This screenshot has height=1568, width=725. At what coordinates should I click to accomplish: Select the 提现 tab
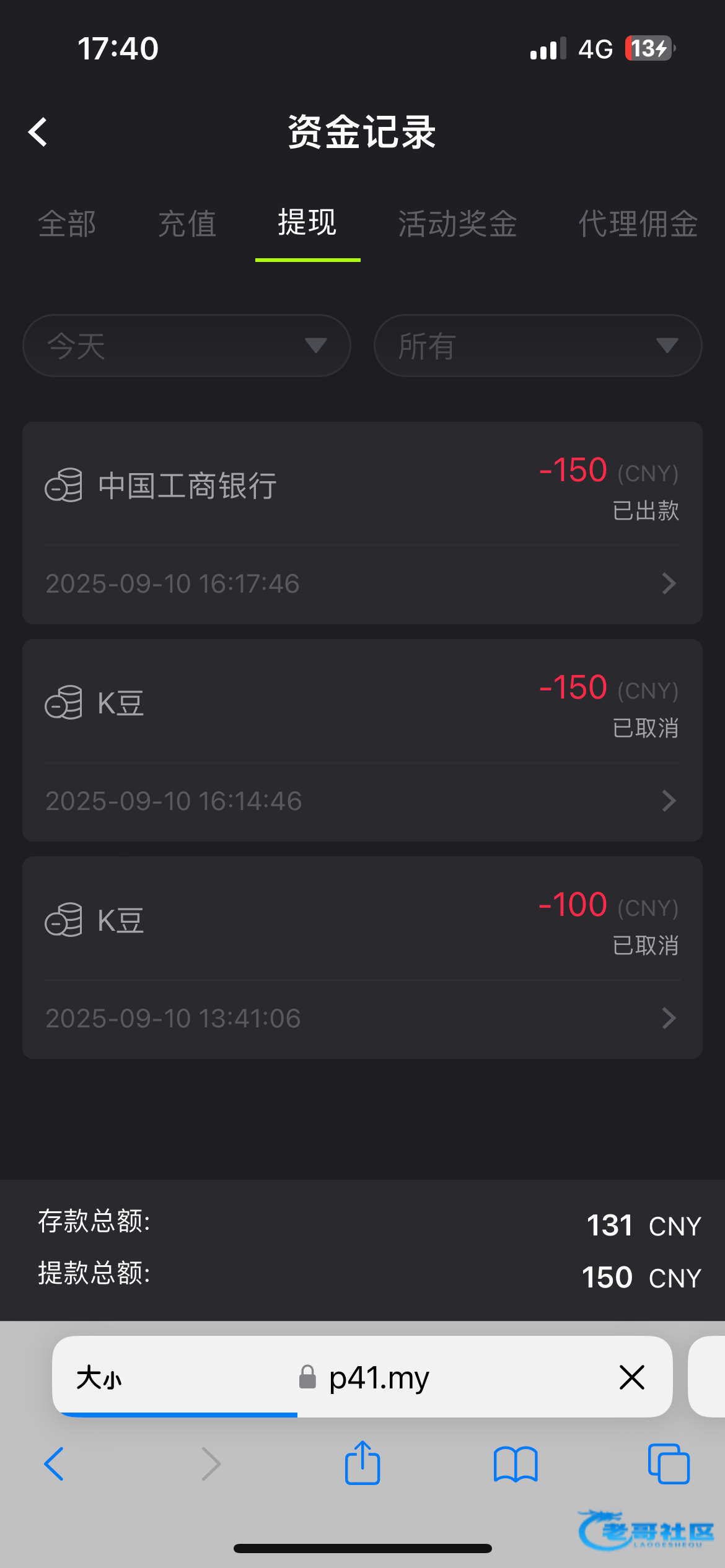[307, 223]
